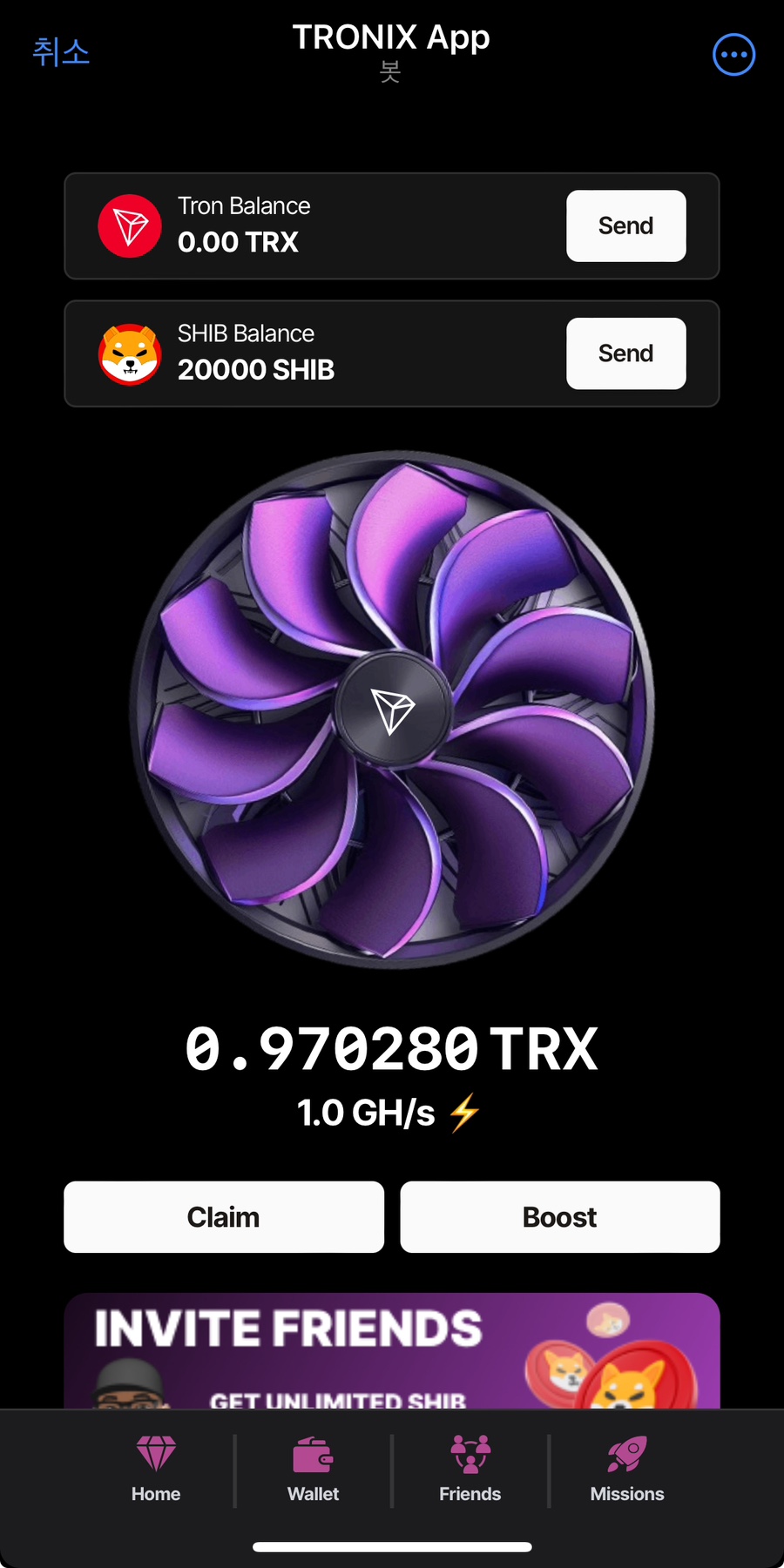Image resolution: width=784 pixels, height=1568 pixels.
Task: Claim the mined TRX
Action: tap(224, 1216)
